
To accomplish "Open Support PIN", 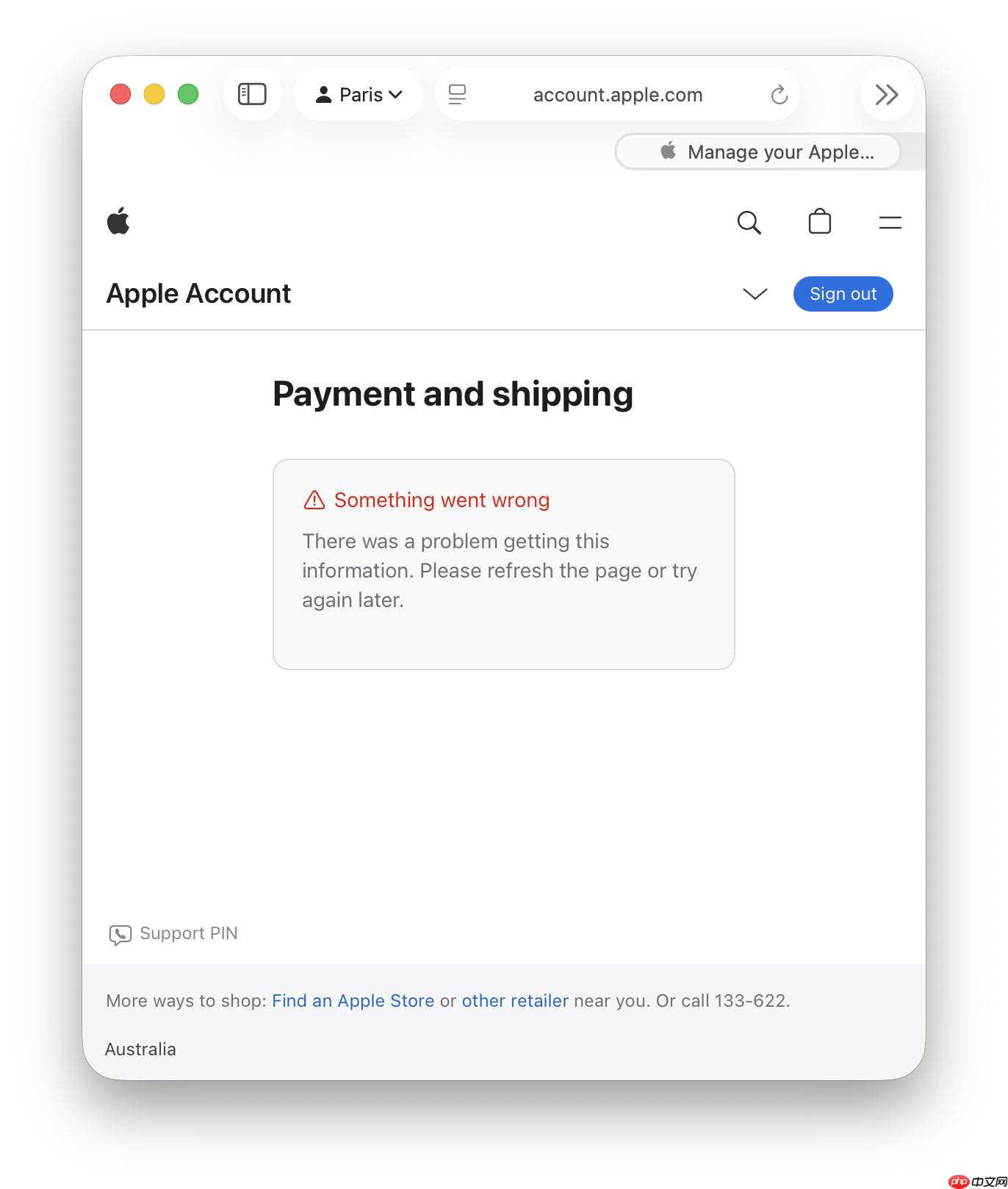I will (174, 933).
